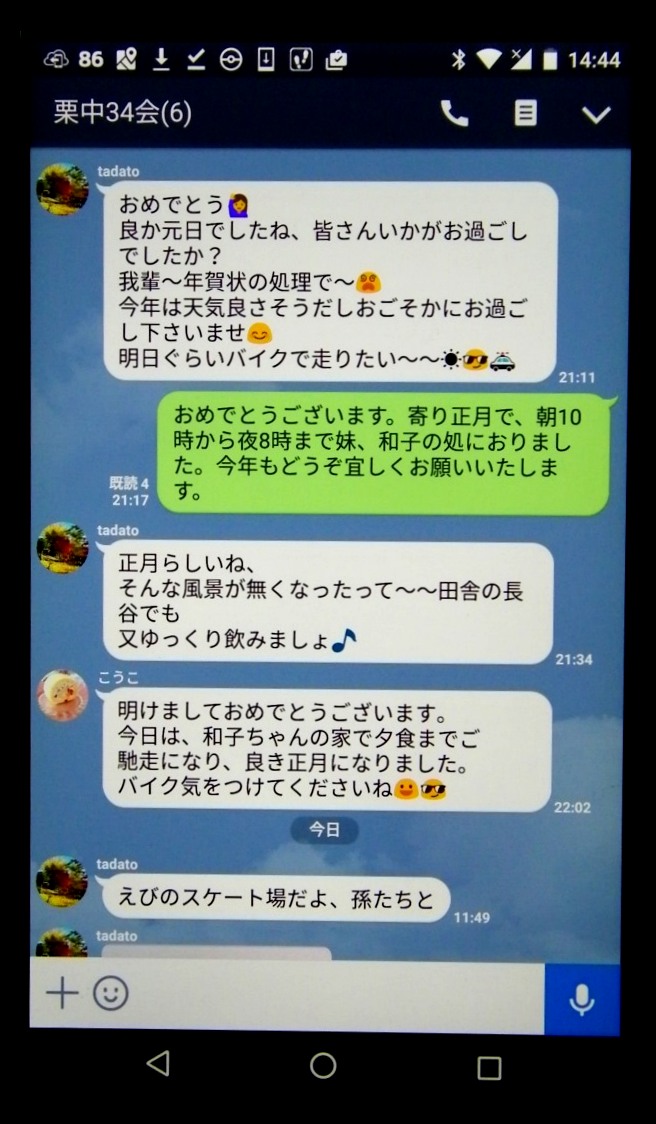Open the recent apps overview

coord(488,1067)
